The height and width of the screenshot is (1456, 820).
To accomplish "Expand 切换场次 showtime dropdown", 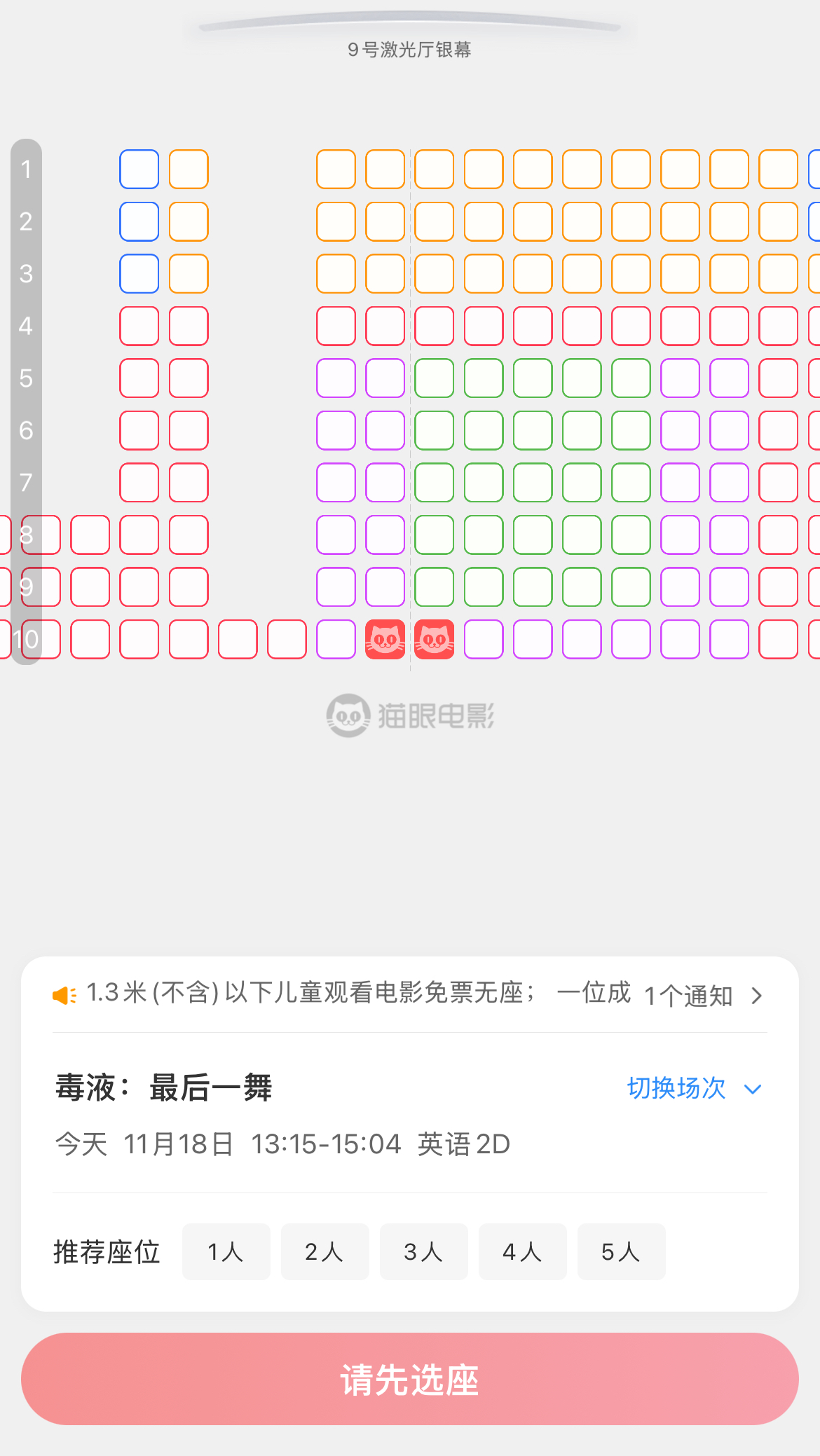I will pyautogui.click(x=693, y=1088).
